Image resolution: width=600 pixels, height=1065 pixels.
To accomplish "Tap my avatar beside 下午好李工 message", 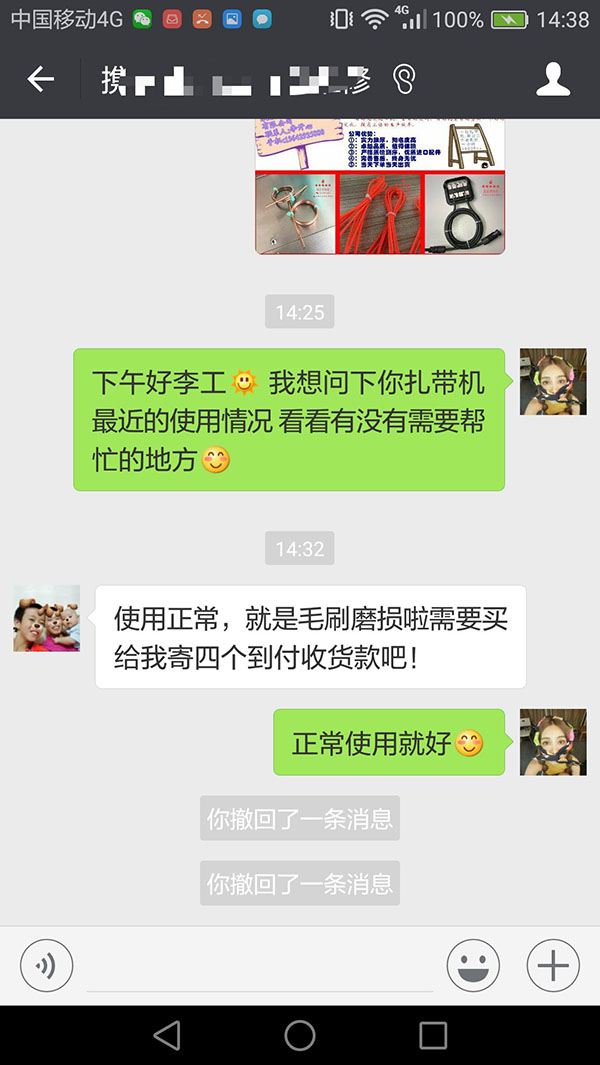I will click(x=553, y=382).
